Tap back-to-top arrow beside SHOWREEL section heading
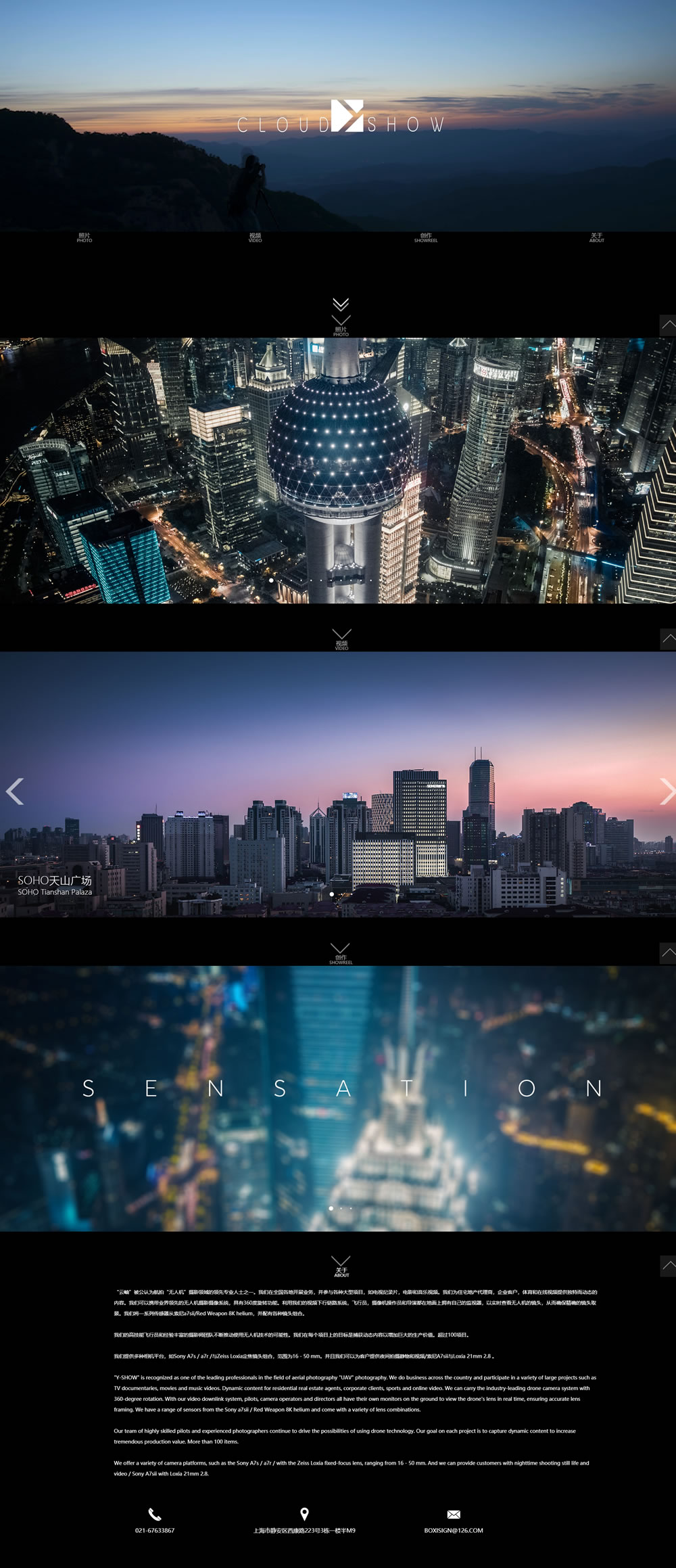The image size is (676, 1568). point(668,952)
